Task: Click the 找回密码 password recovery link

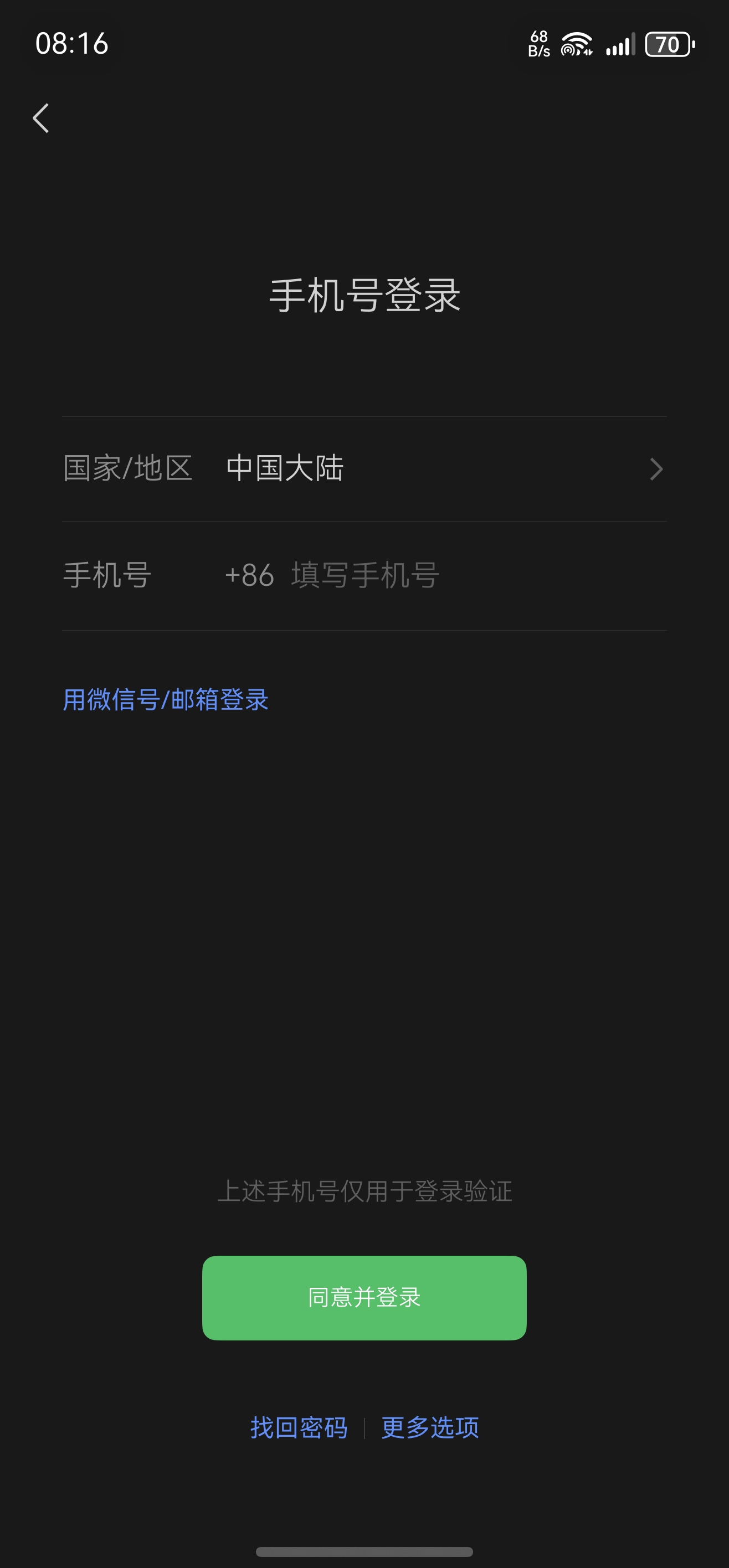Action: [300, 1426]
